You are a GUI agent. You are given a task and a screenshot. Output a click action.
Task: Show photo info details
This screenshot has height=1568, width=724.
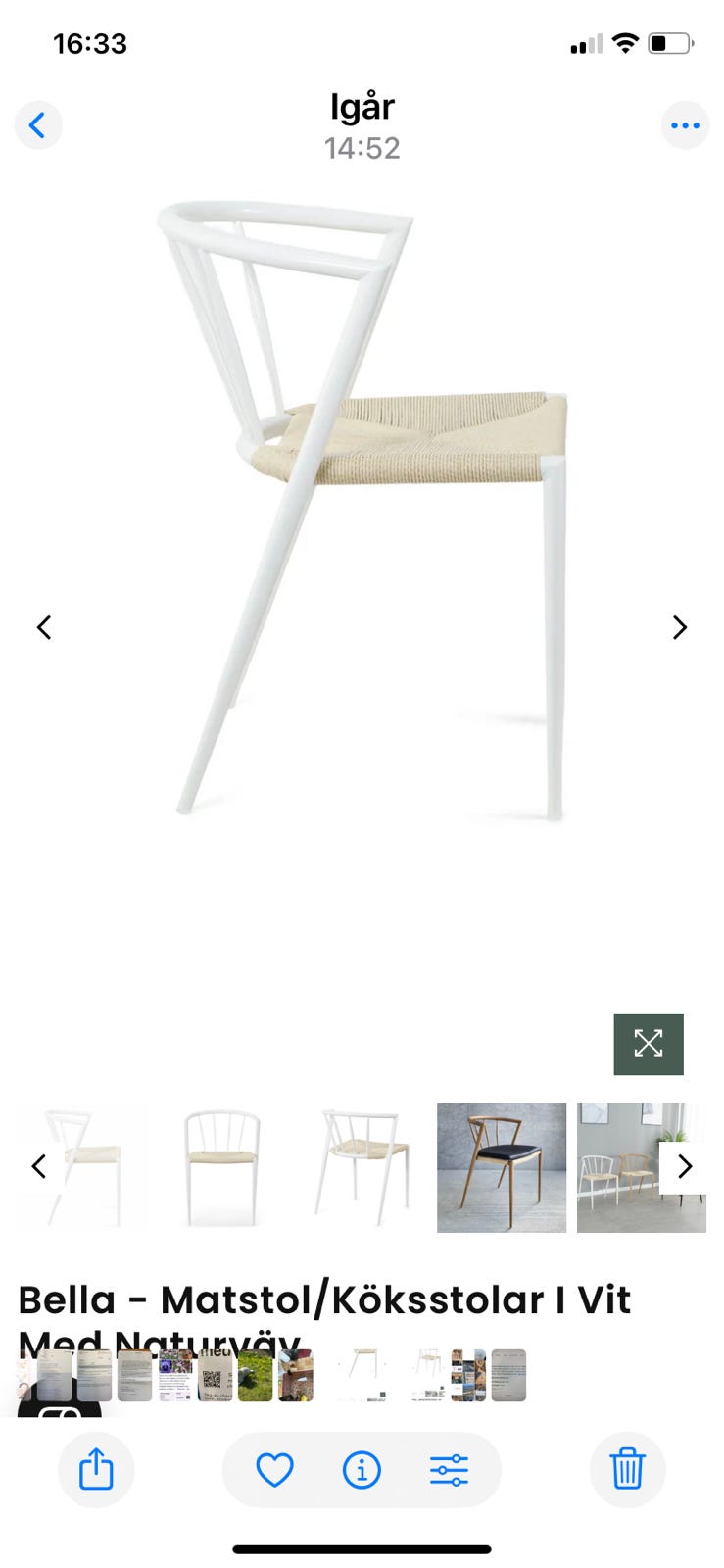tap(362, 1469)
